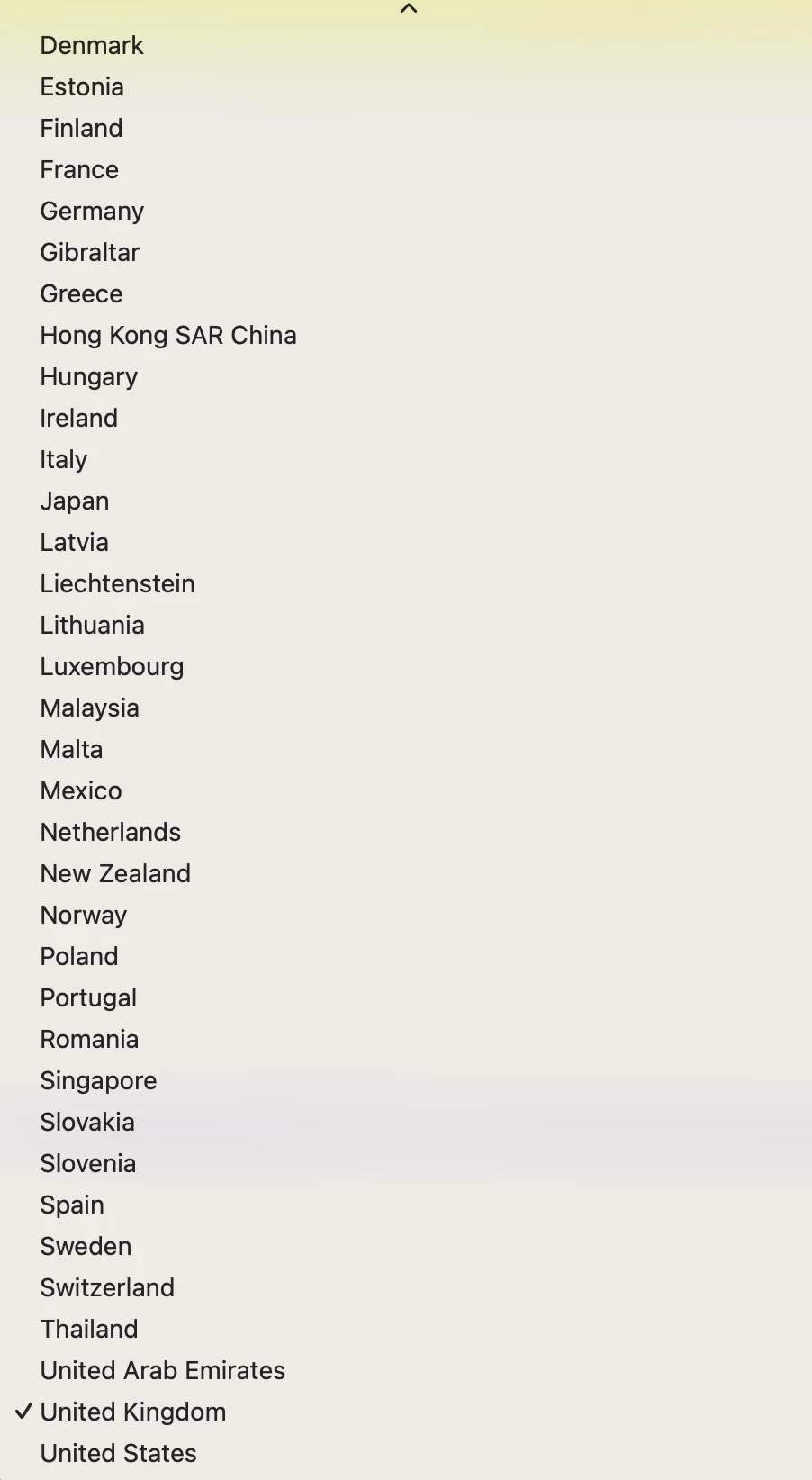Select United States as the country
Image resolution: width=812 pixels, height=1480 pixels.
[x=406, y=1453]
